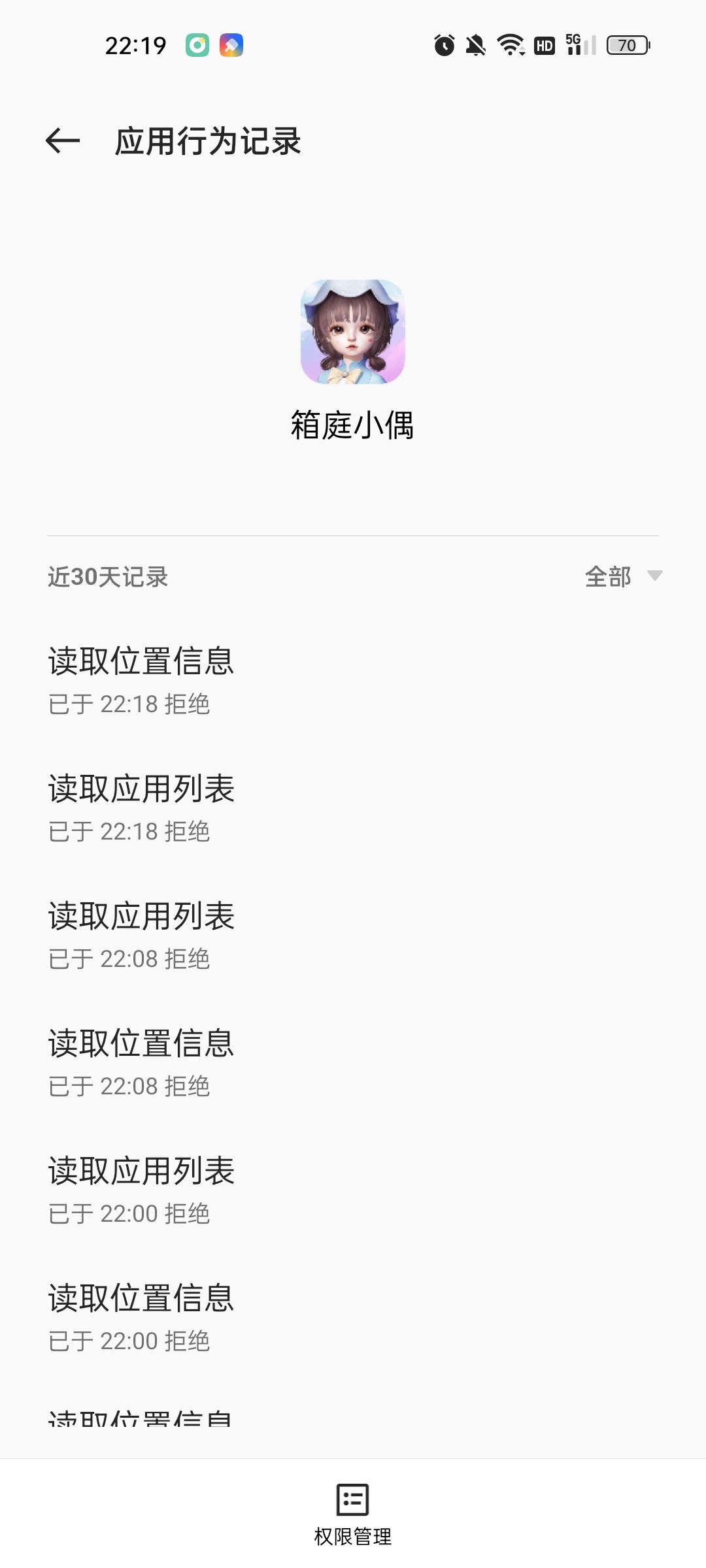706x1568 pixels.
Task: Expand the 全部 filter dropdown
Action: pyautogui.click(x=622, y=576)
